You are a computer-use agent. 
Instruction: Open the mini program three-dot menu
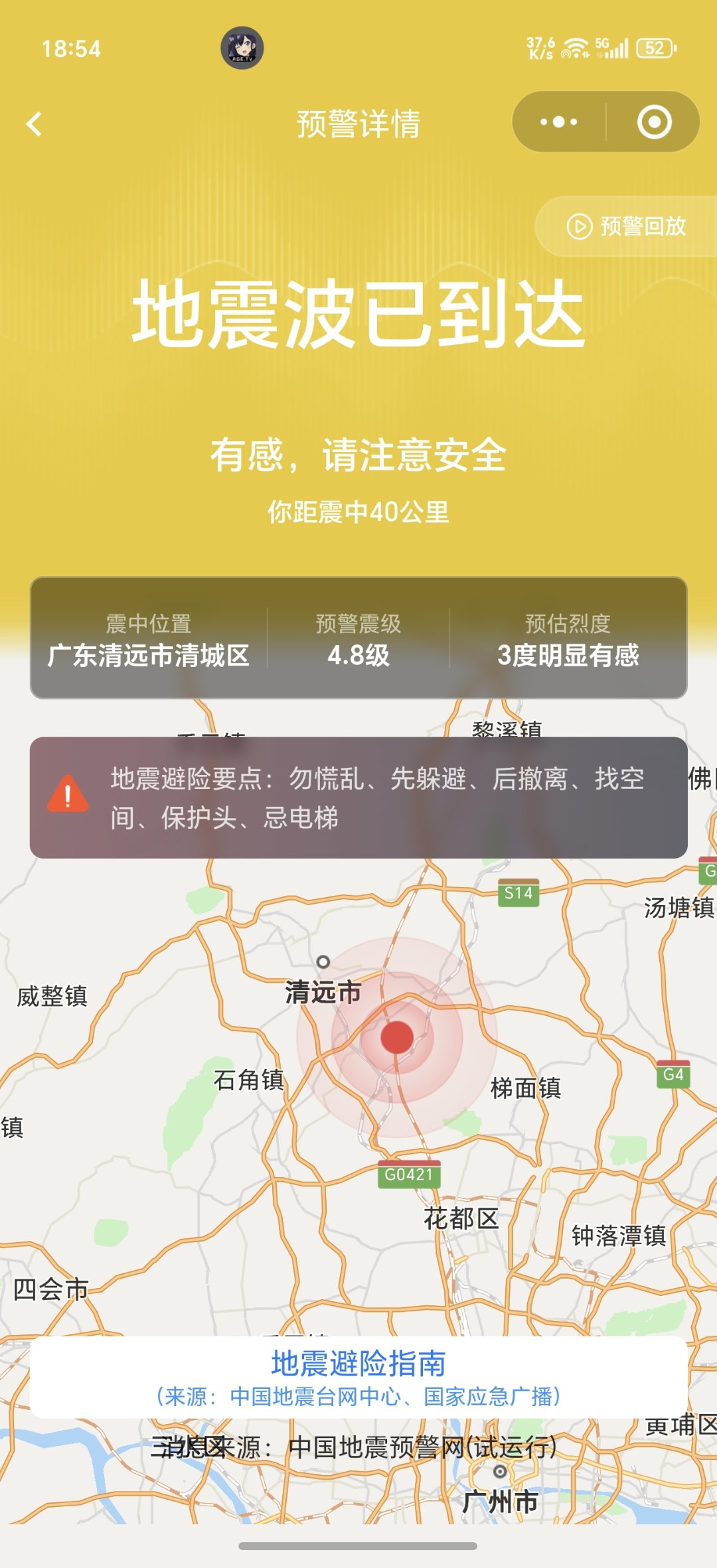coord(559,122)
